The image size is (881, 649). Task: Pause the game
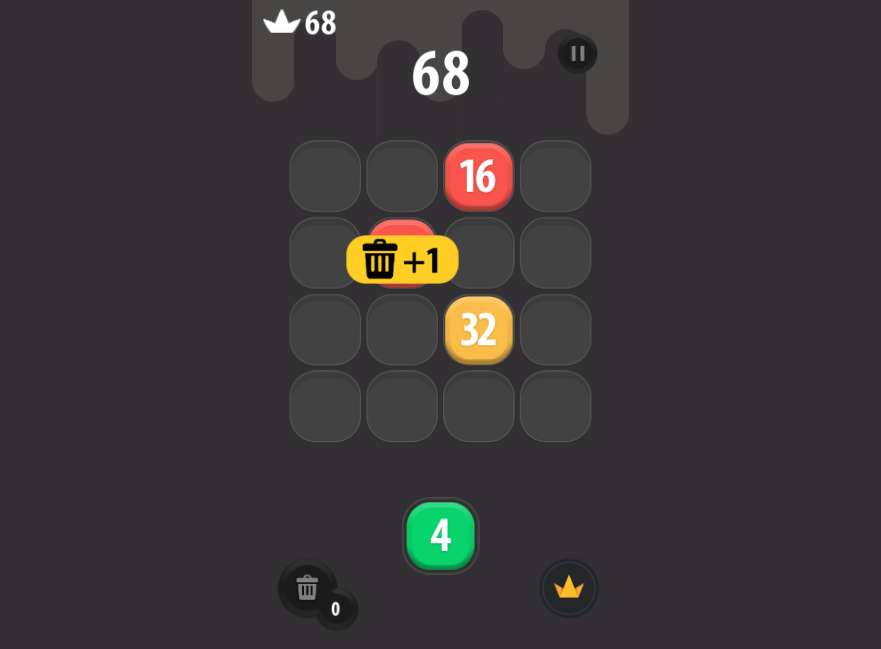577,53
